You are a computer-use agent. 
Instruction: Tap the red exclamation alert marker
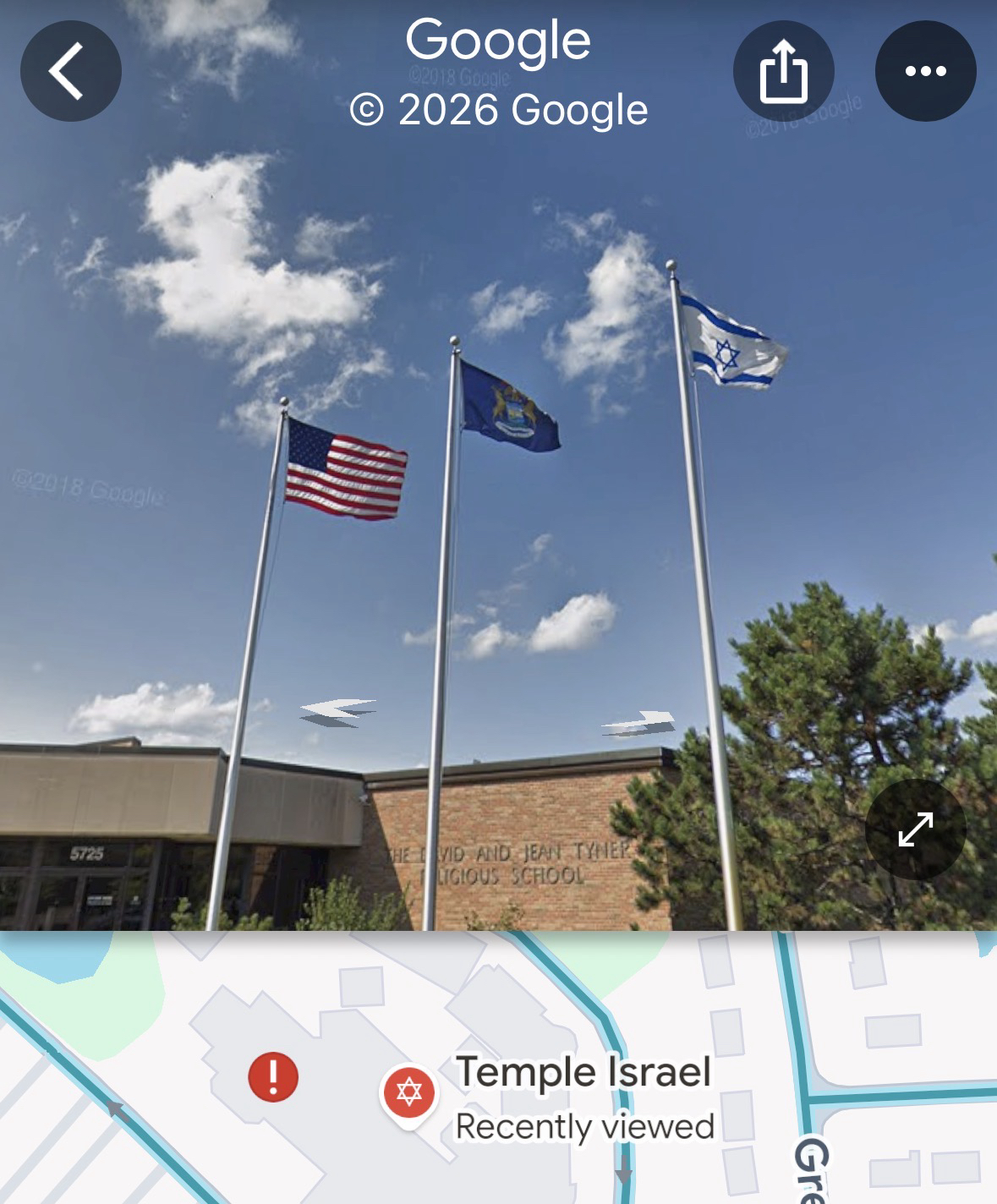(x=272, y=1076)
